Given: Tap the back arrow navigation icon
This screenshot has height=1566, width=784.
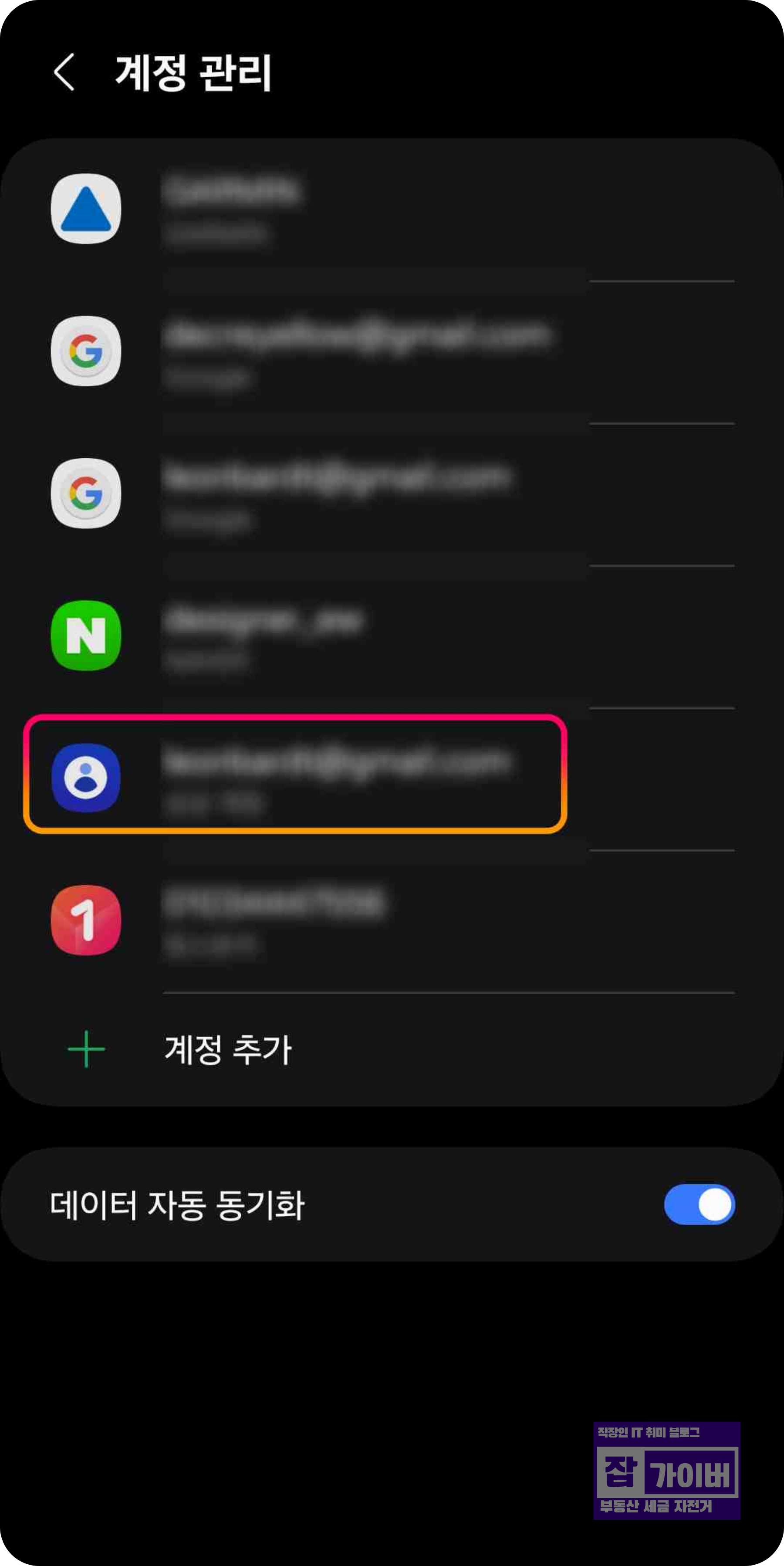Looking at the screenshot, I should 63,72.
